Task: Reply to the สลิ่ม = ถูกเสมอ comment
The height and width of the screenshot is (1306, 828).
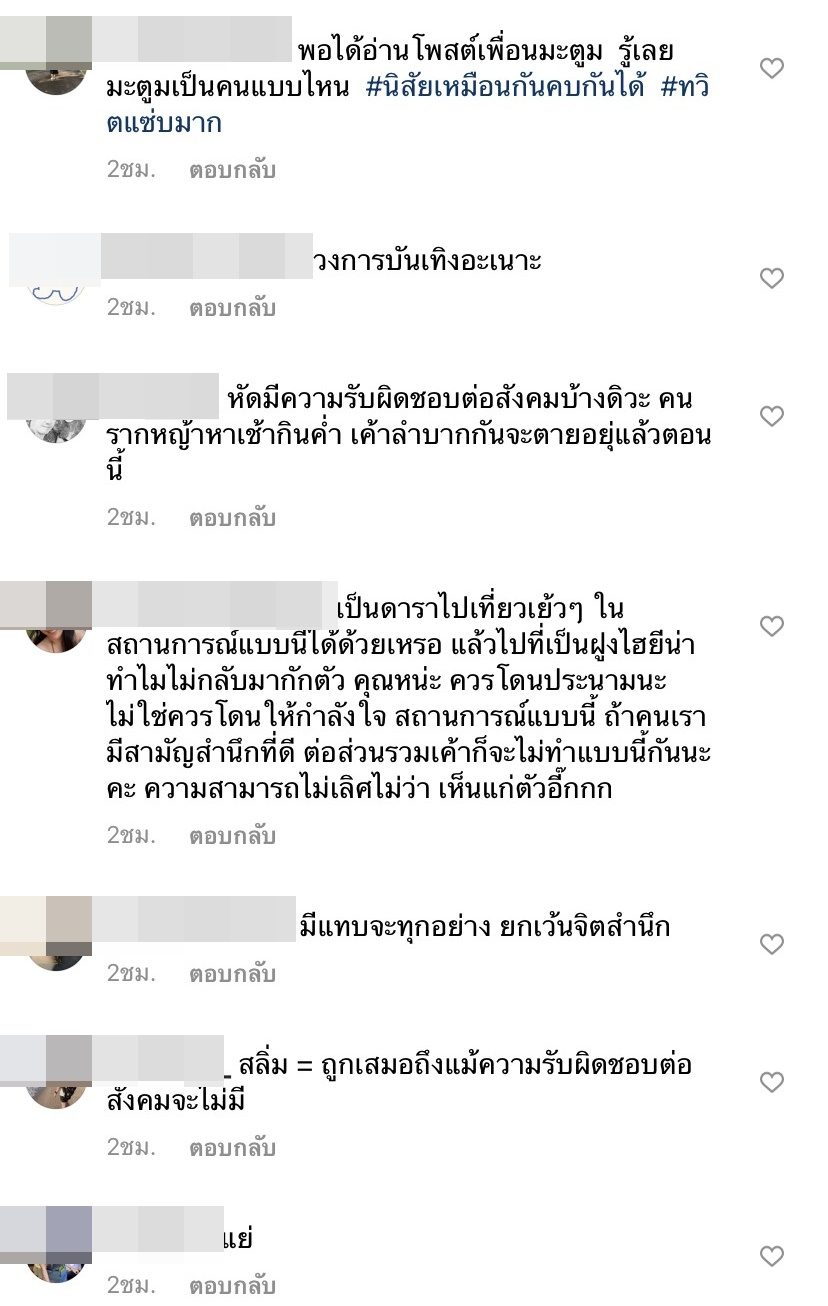Action: (x=232, y=1148)
